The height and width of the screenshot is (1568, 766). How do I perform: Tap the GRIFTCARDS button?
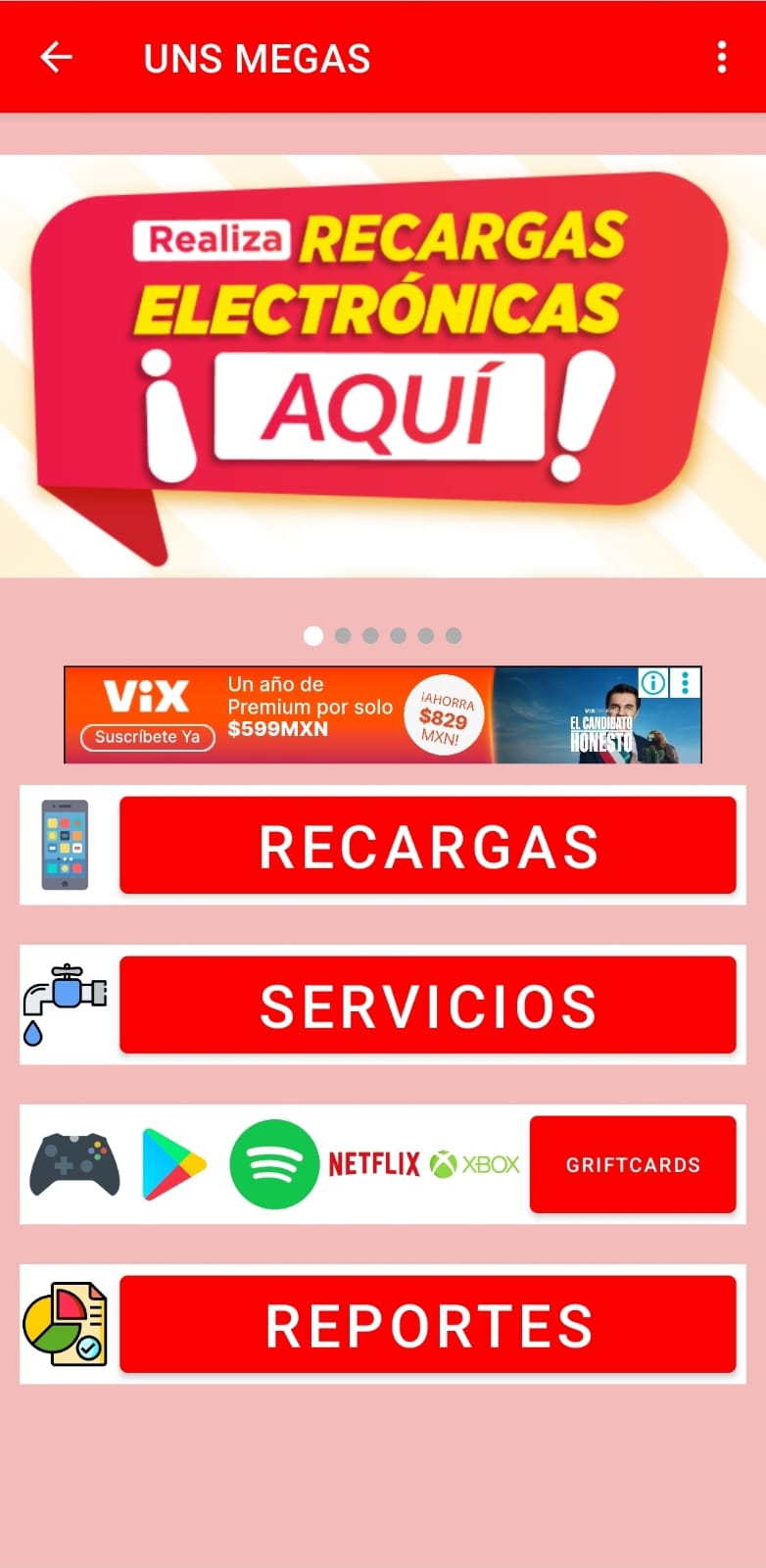tap(633, 1164)
